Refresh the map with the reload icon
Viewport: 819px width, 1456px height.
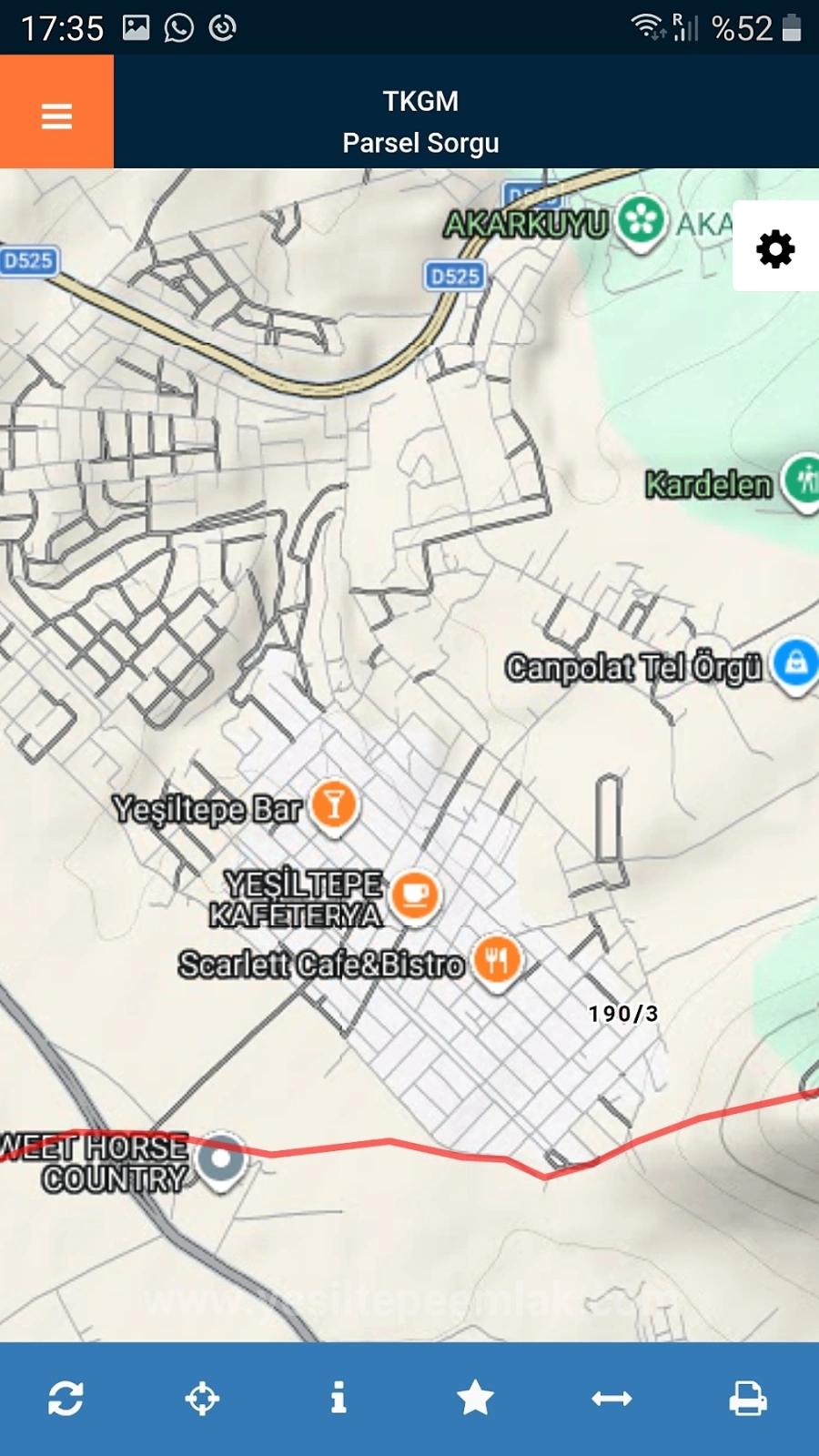(66, 1398)
